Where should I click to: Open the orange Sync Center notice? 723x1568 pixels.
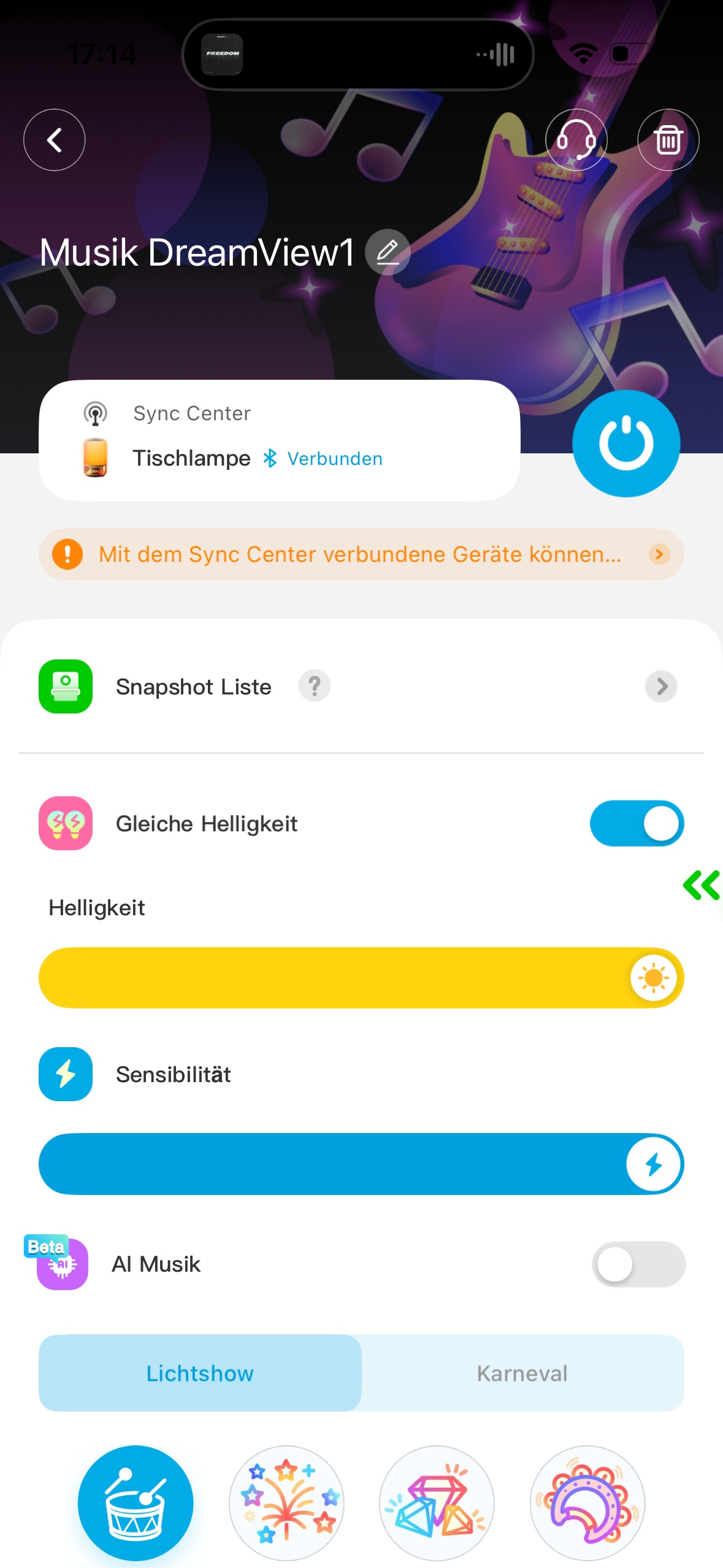[x=361, y=555]
